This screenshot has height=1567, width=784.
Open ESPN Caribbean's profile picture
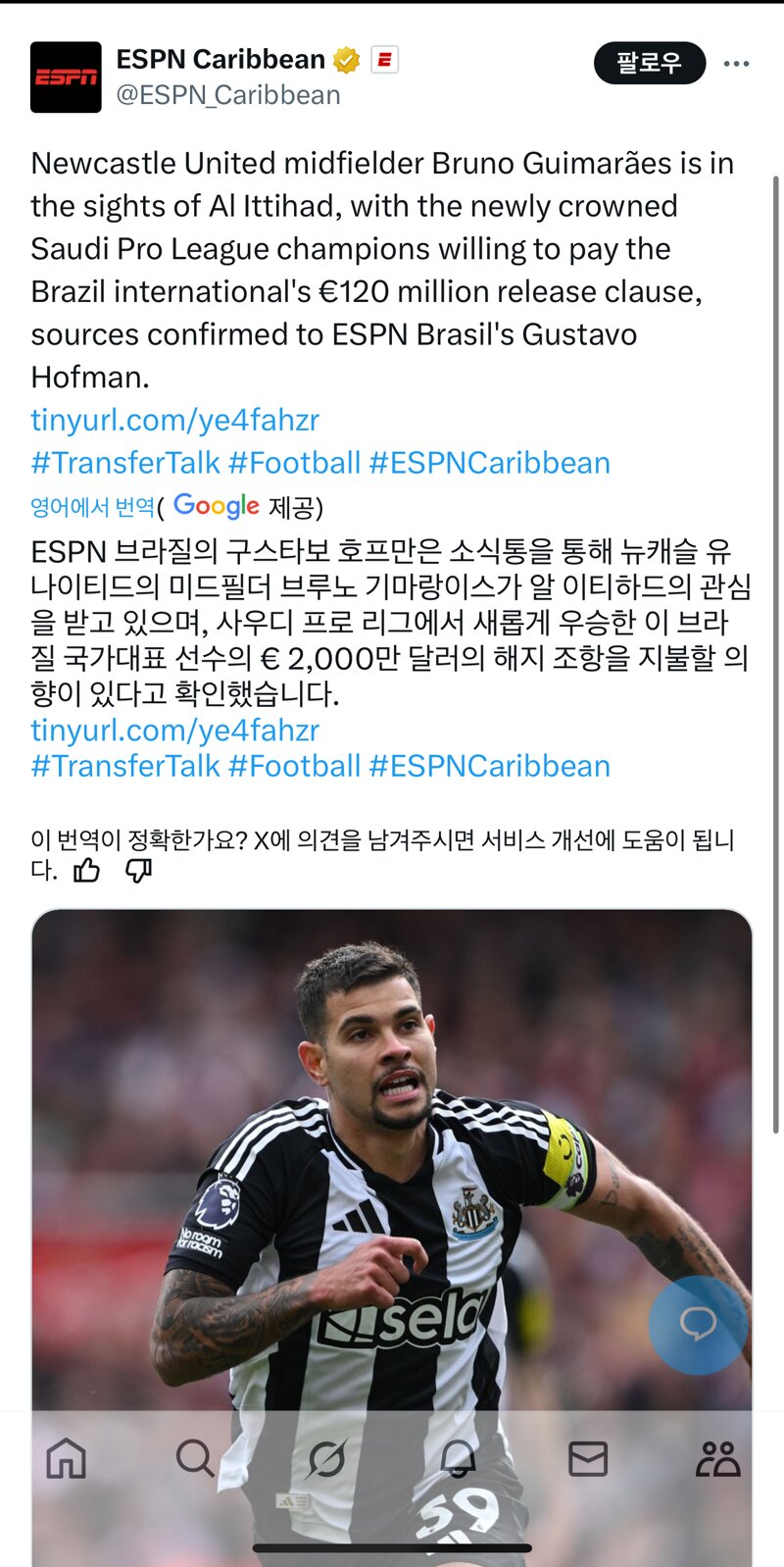point(66,77)
